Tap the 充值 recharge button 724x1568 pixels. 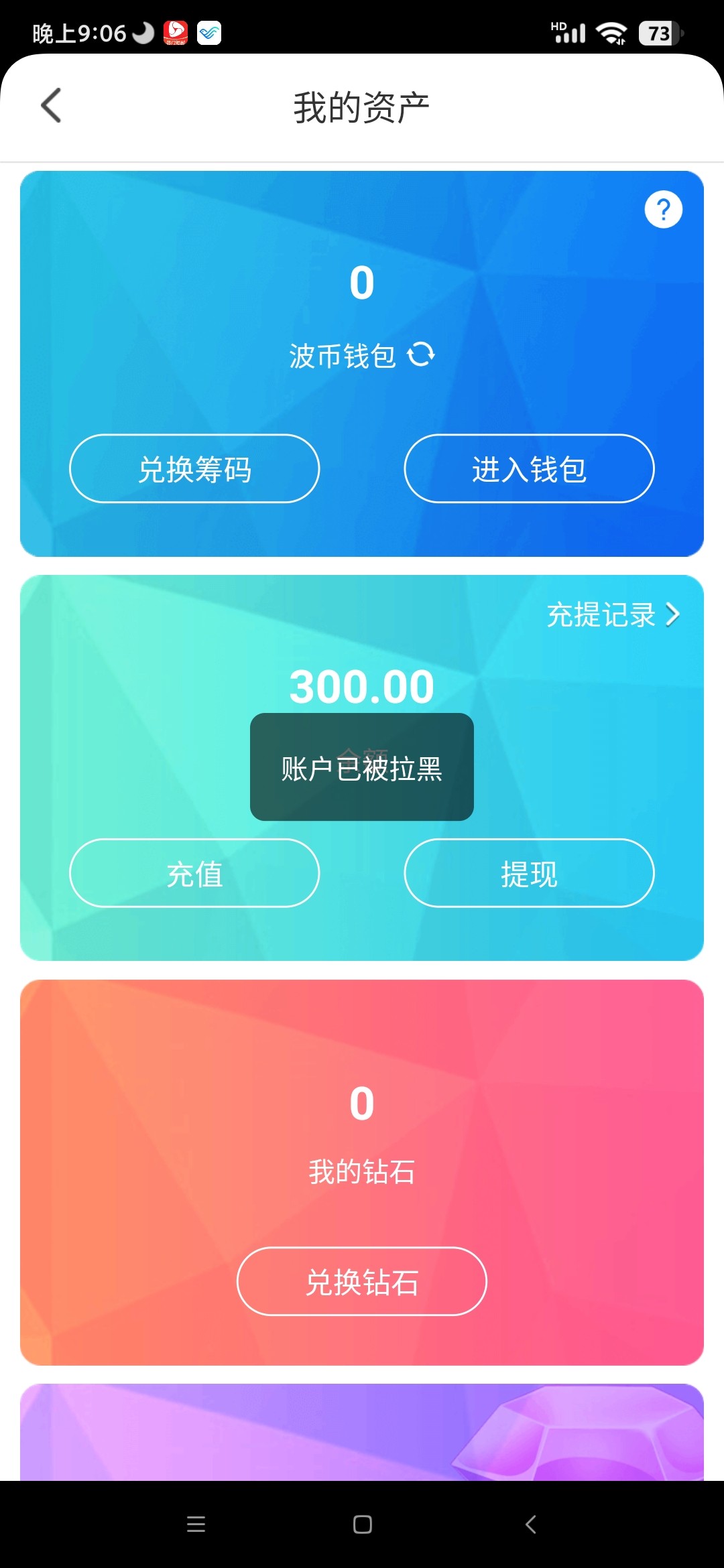[194, 874]
